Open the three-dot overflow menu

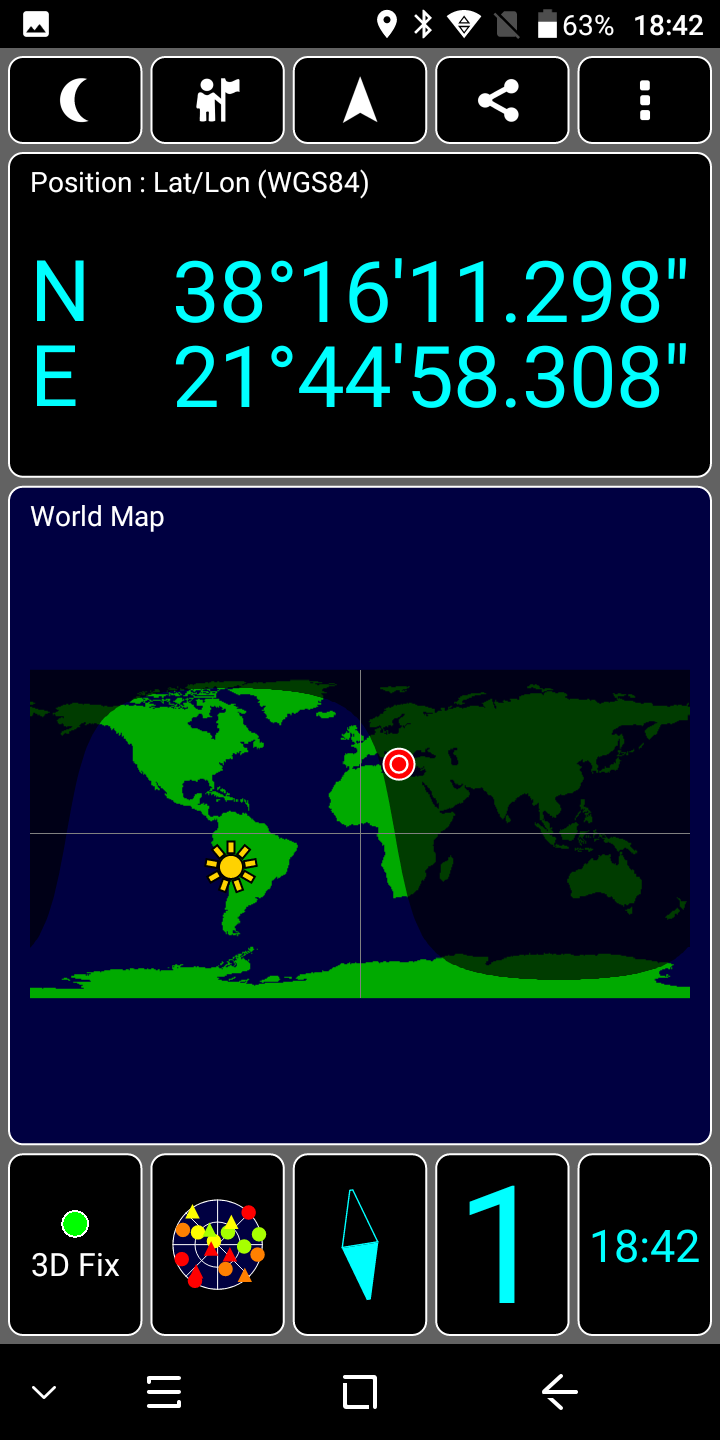645,100
